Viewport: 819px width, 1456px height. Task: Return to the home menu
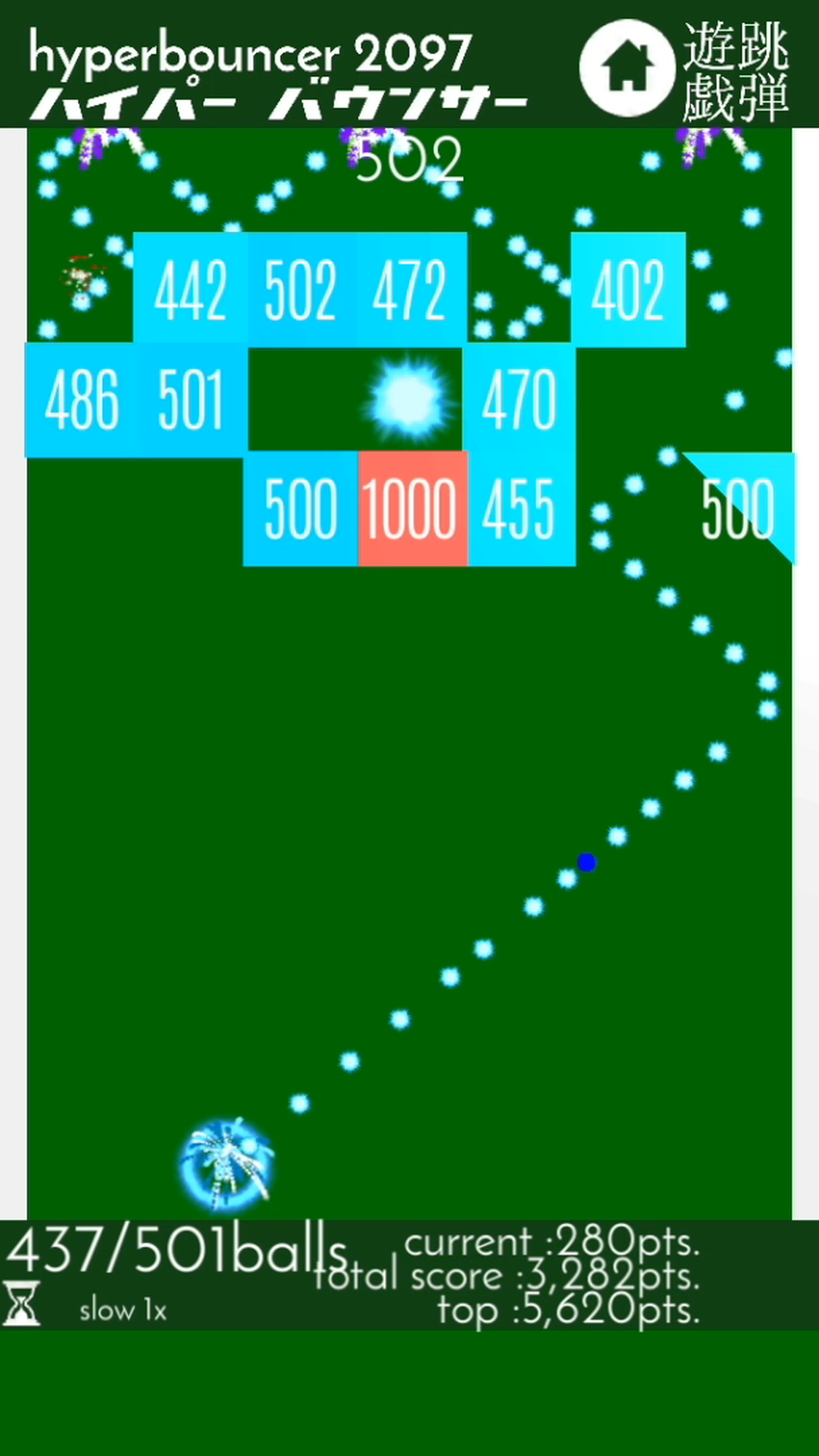(x=626, y=67)
